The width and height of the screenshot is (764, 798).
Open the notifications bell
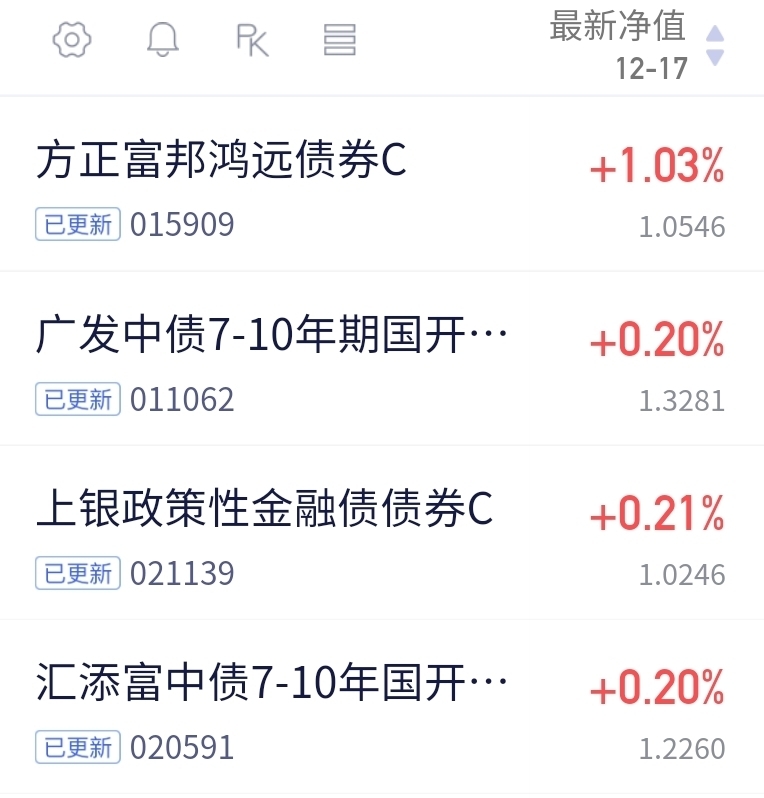point(162,40)
